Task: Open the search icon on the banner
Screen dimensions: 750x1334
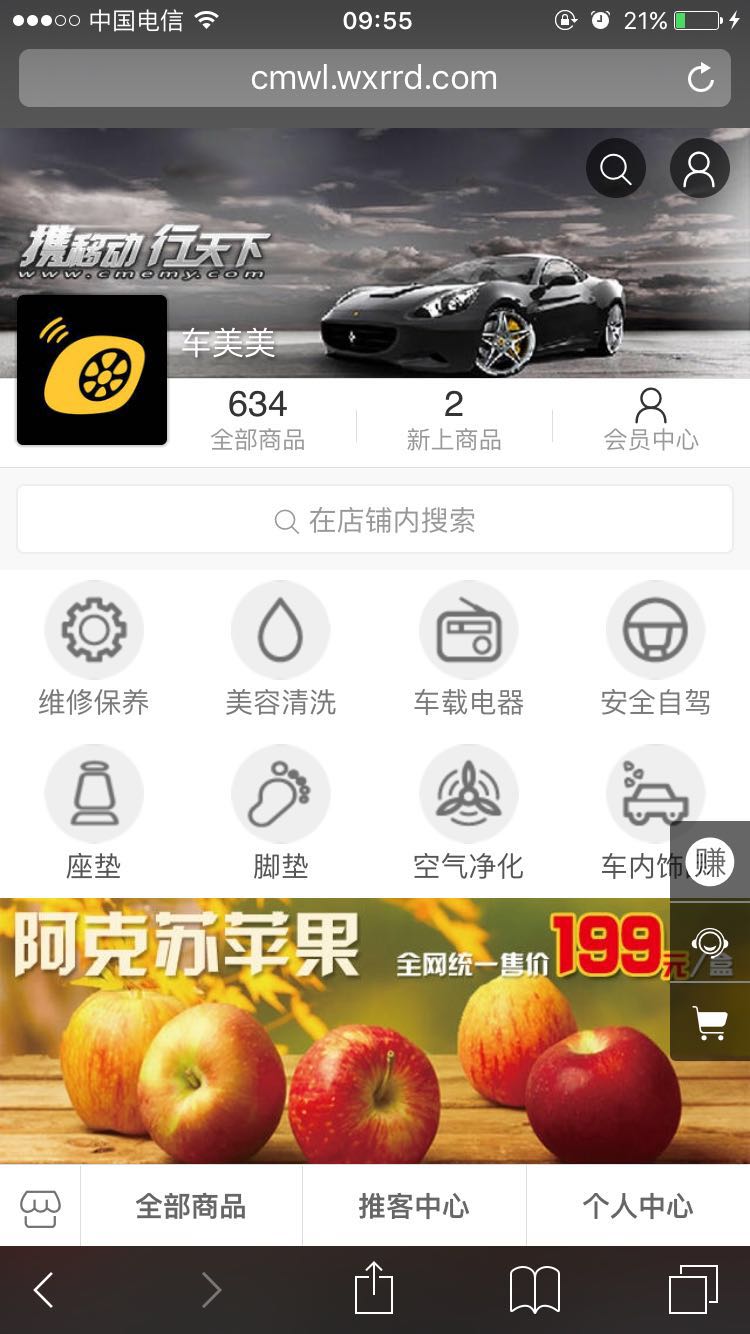Action: point(615,169)
